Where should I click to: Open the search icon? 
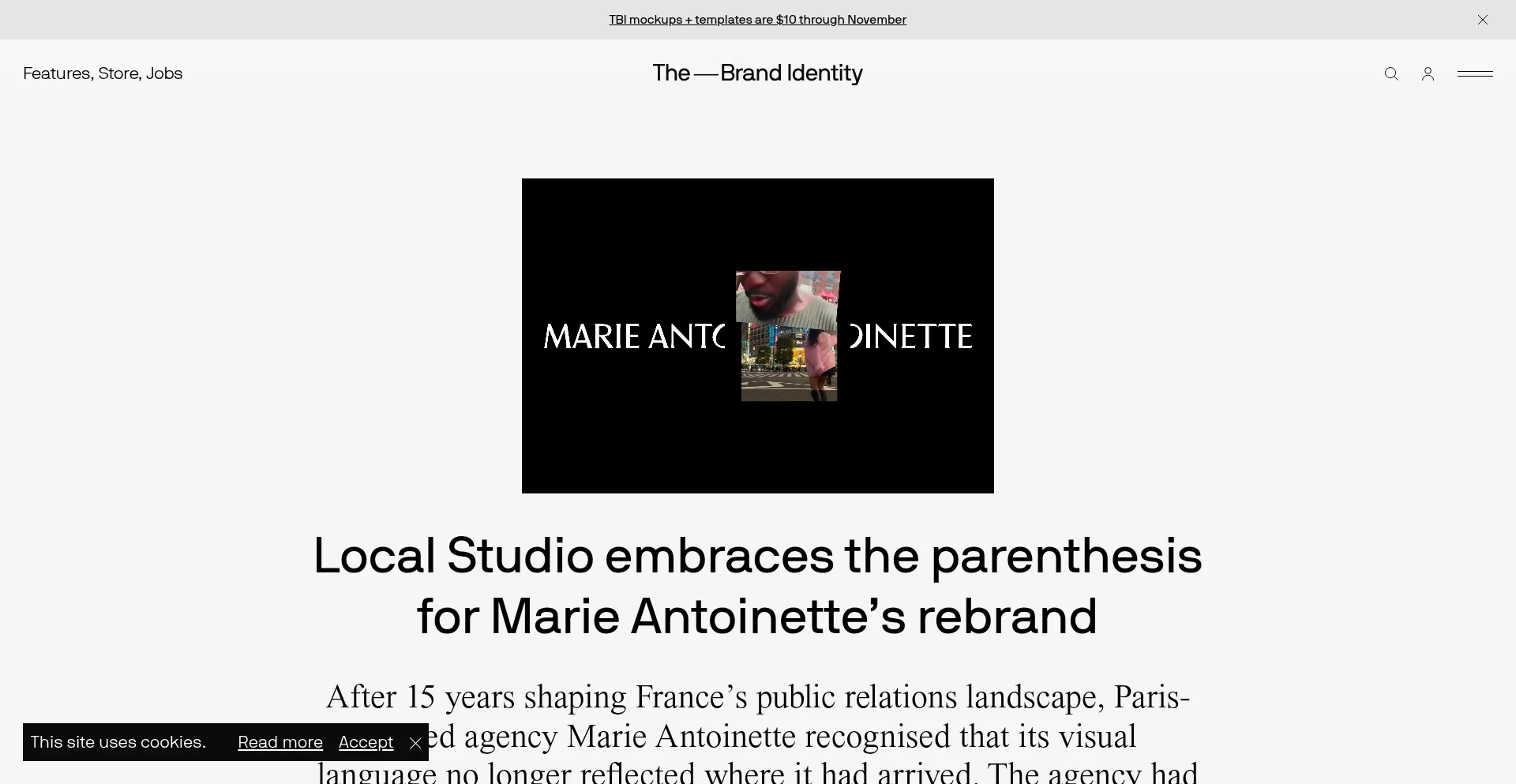1391,74
